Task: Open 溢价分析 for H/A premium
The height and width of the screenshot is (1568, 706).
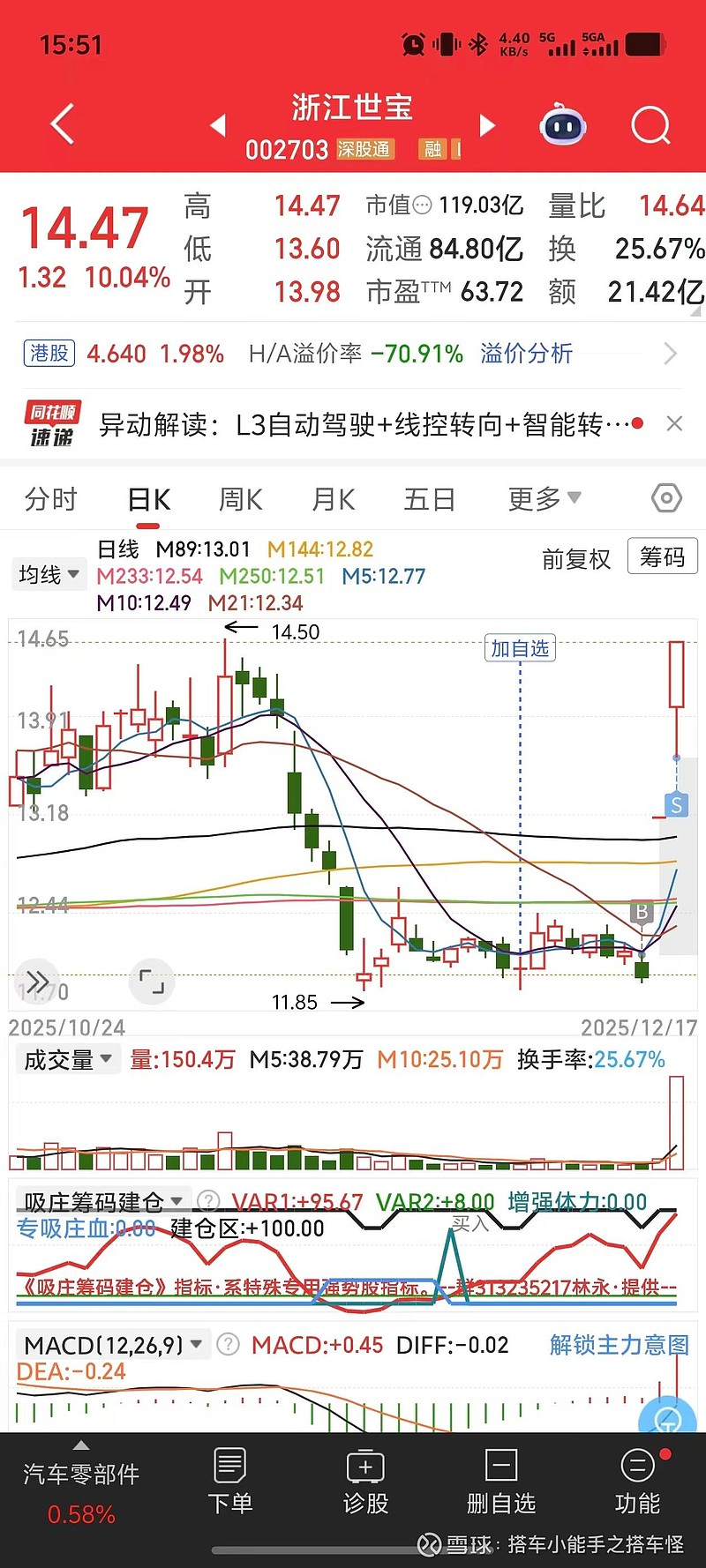Action: [527, 355]
